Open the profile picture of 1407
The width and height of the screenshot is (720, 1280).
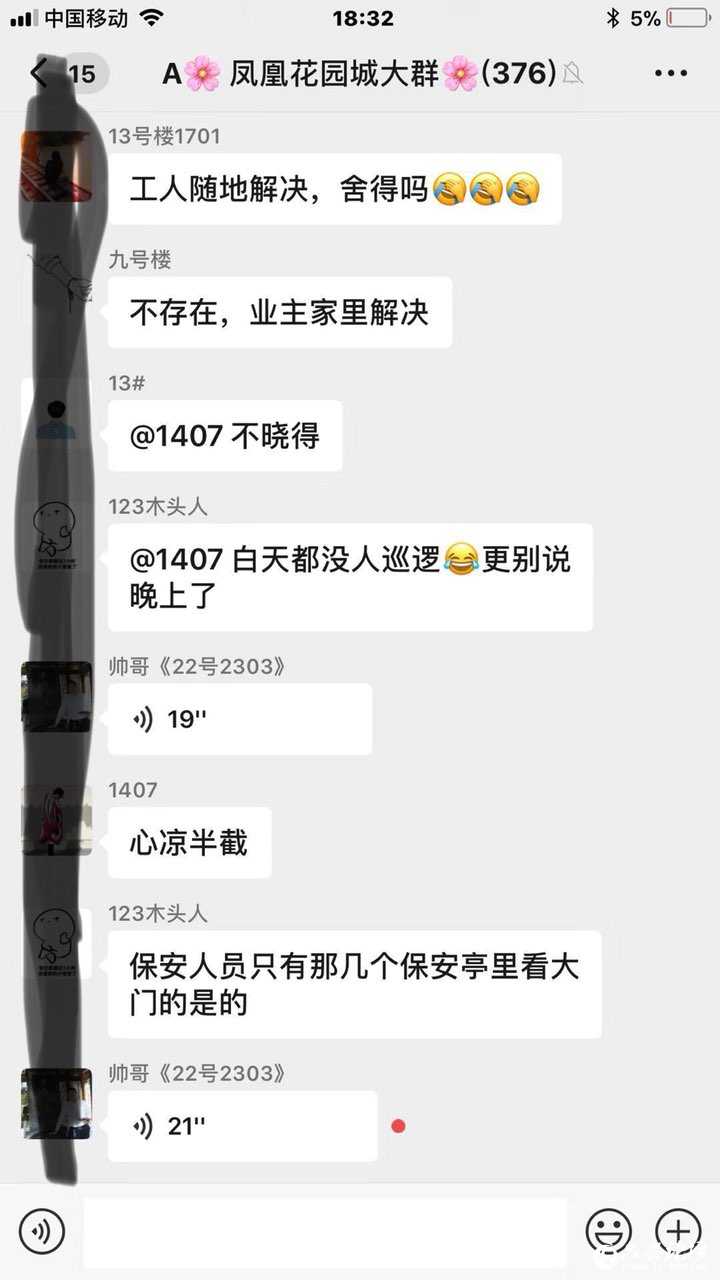(56, 820)
